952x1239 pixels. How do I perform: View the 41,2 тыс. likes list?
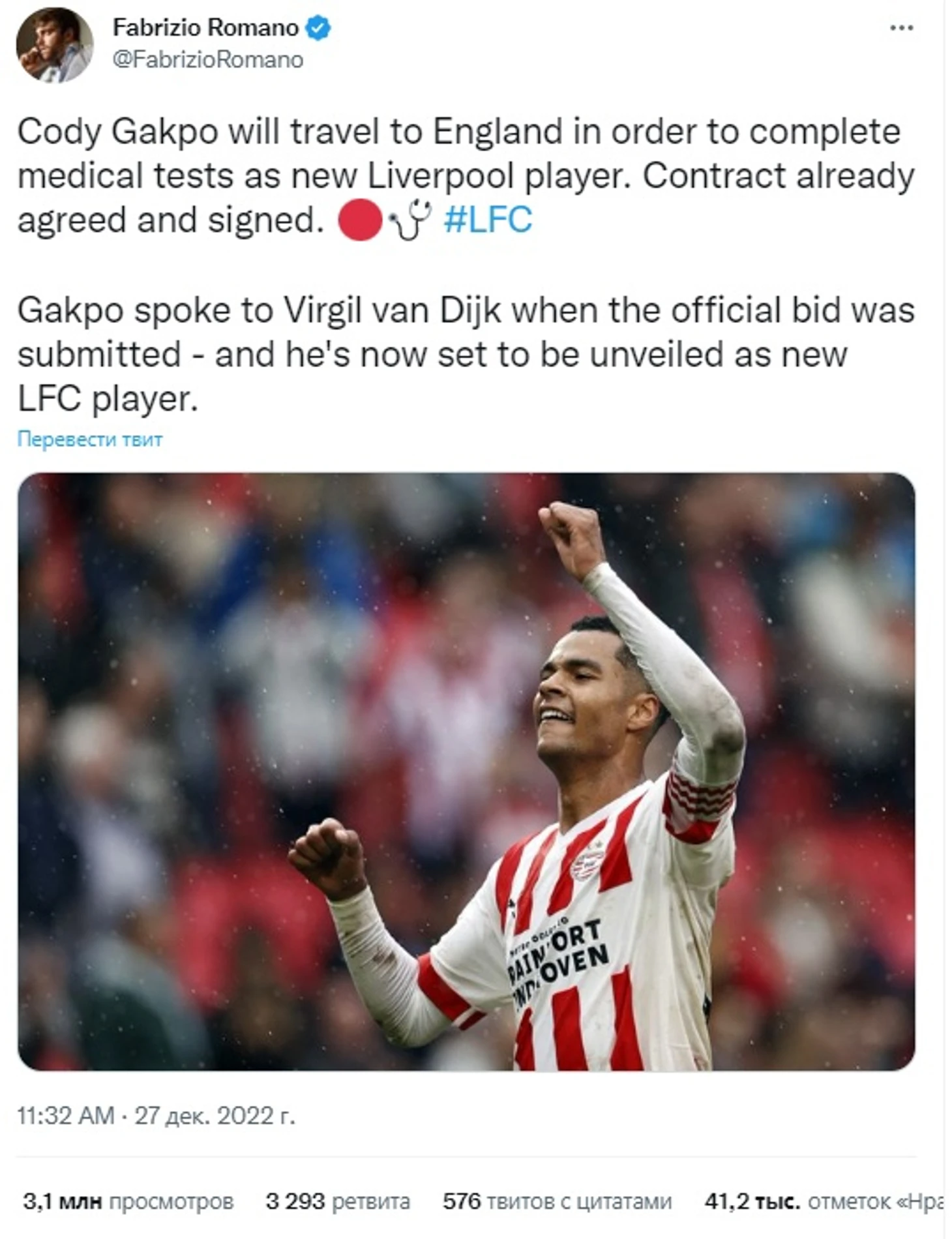(823, 1201)
